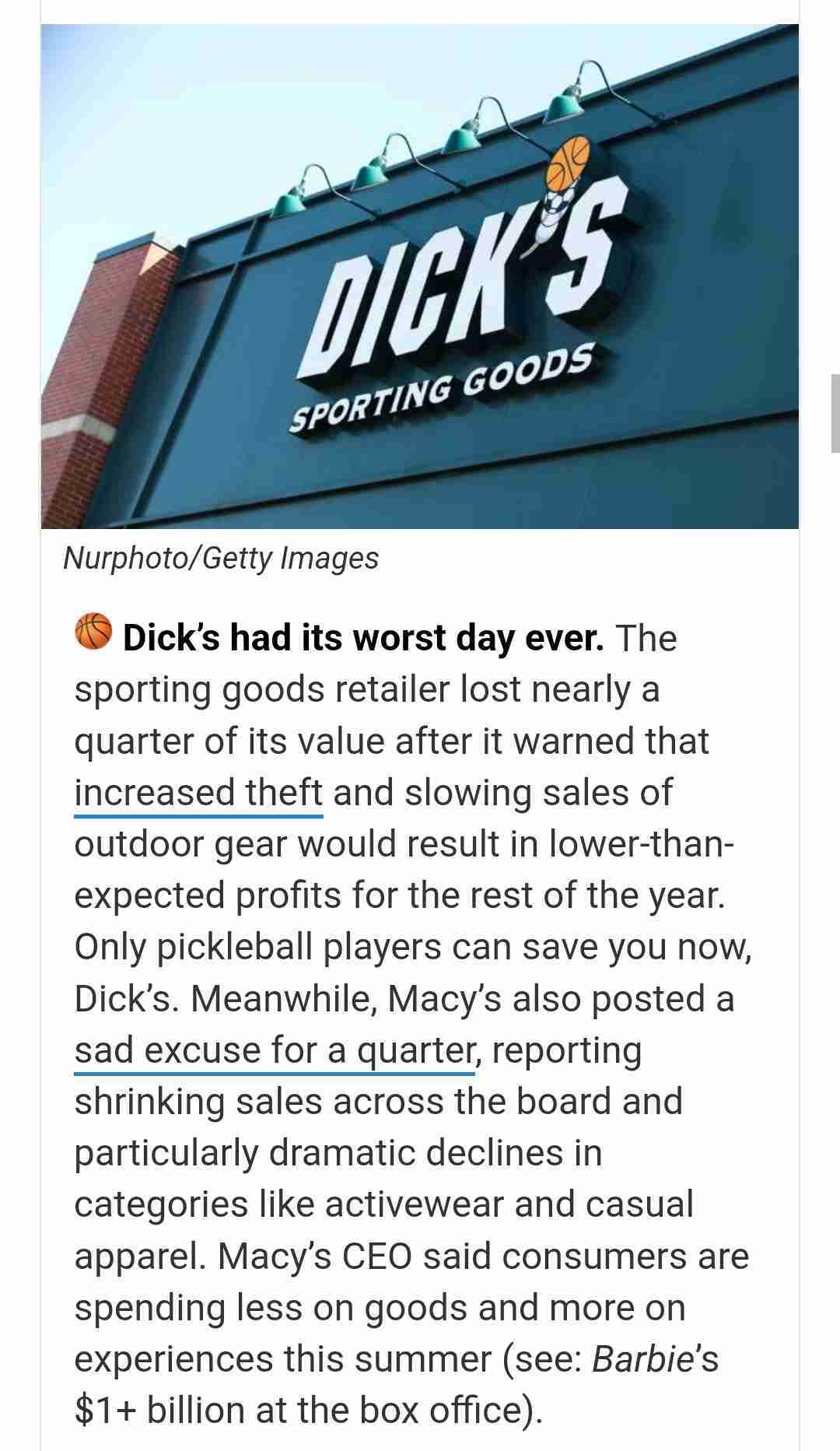This screenshot has height=1451, width=840.
Task: Open the "increased theft" link
Action: [x=198, y=794]
